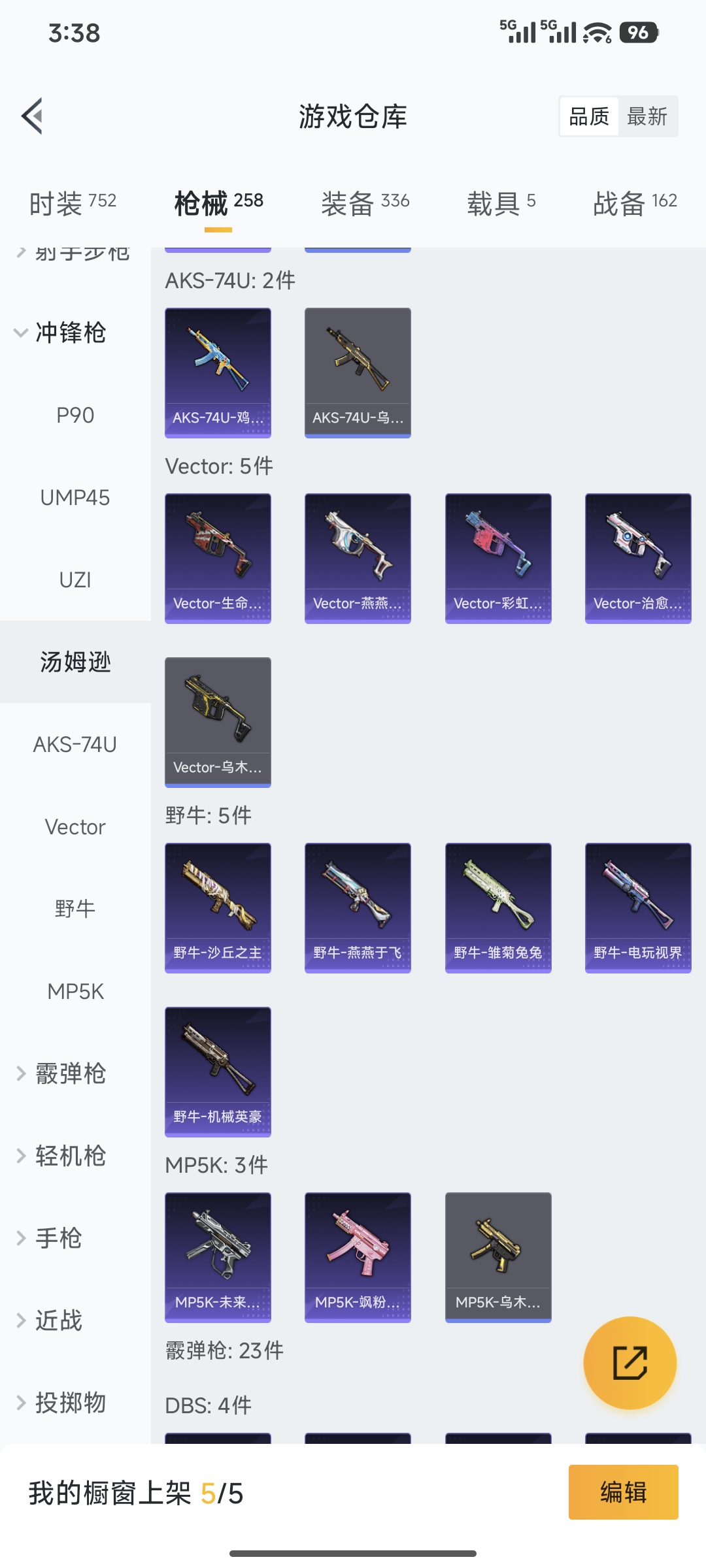Open the 野牛-机械英豪 skin
Viewport: 706px width, 1568px height.
[218, 1071]
